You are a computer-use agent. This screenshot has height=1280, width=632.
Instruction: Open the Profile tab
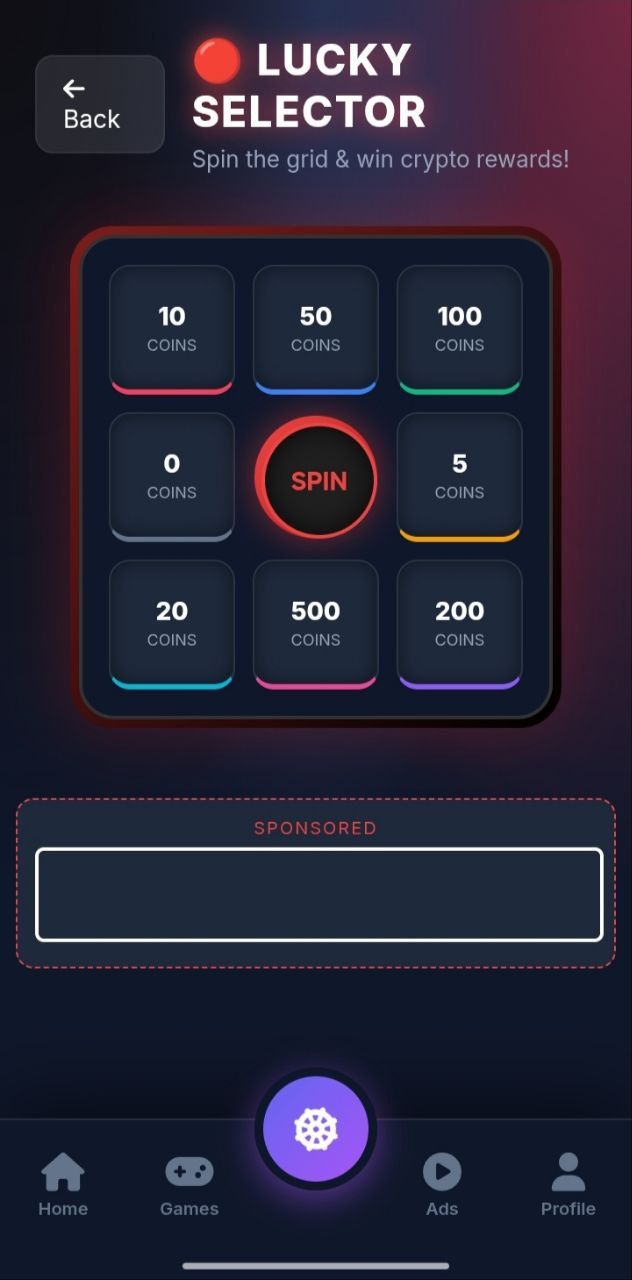tap(568, 1184)
